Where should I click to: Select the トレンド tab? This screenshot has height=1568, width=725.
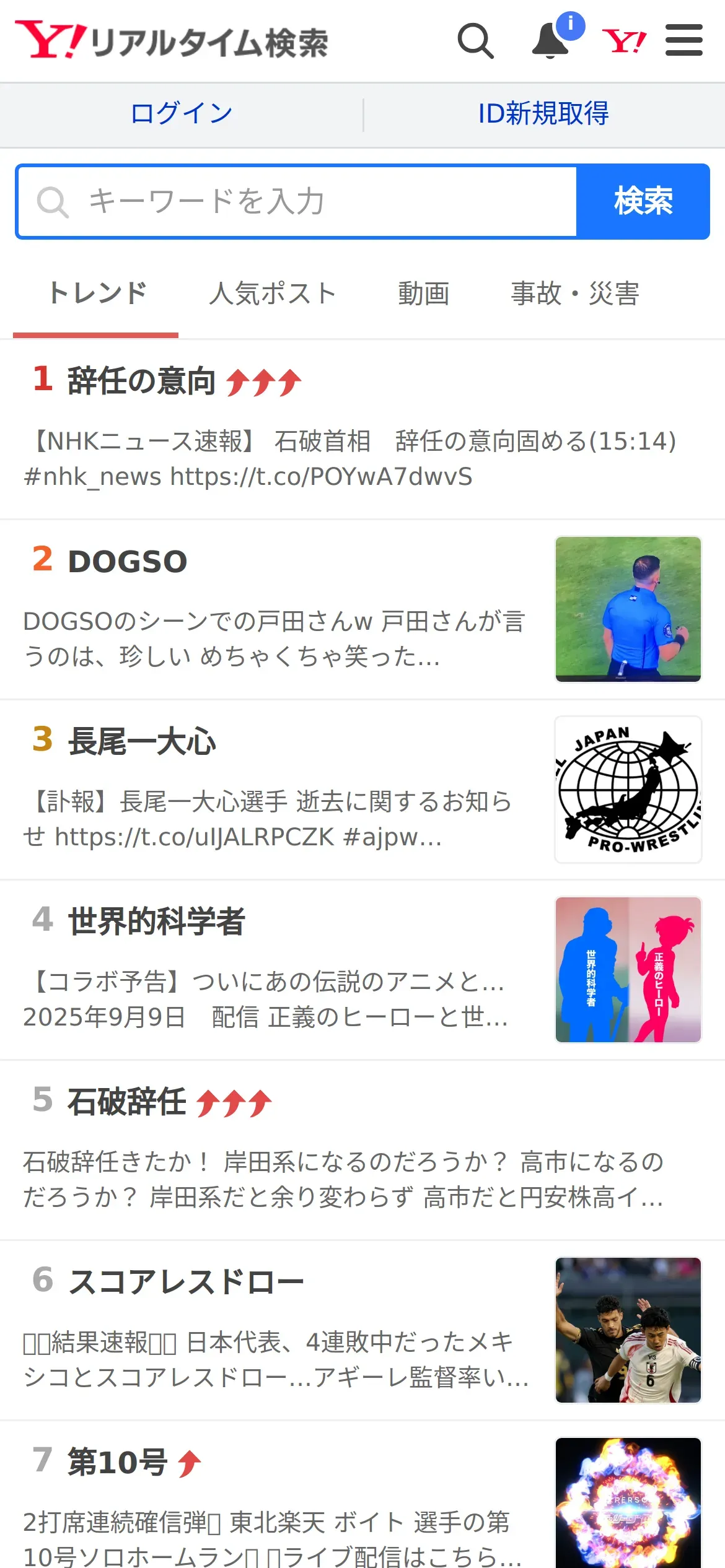click(97, 294)
